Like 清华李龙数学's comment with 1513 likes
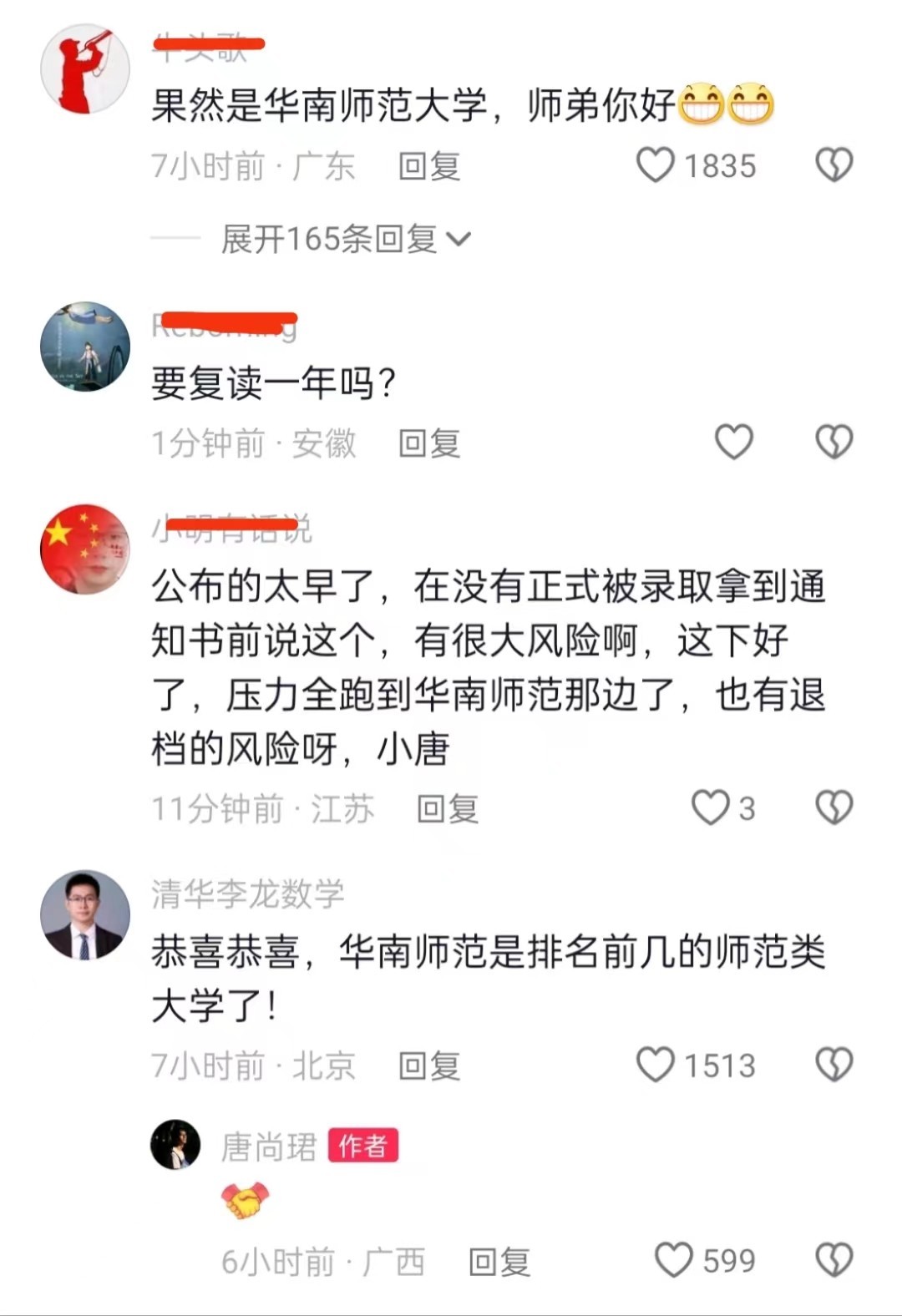 pyautogui.click(x=656, y=1065)
